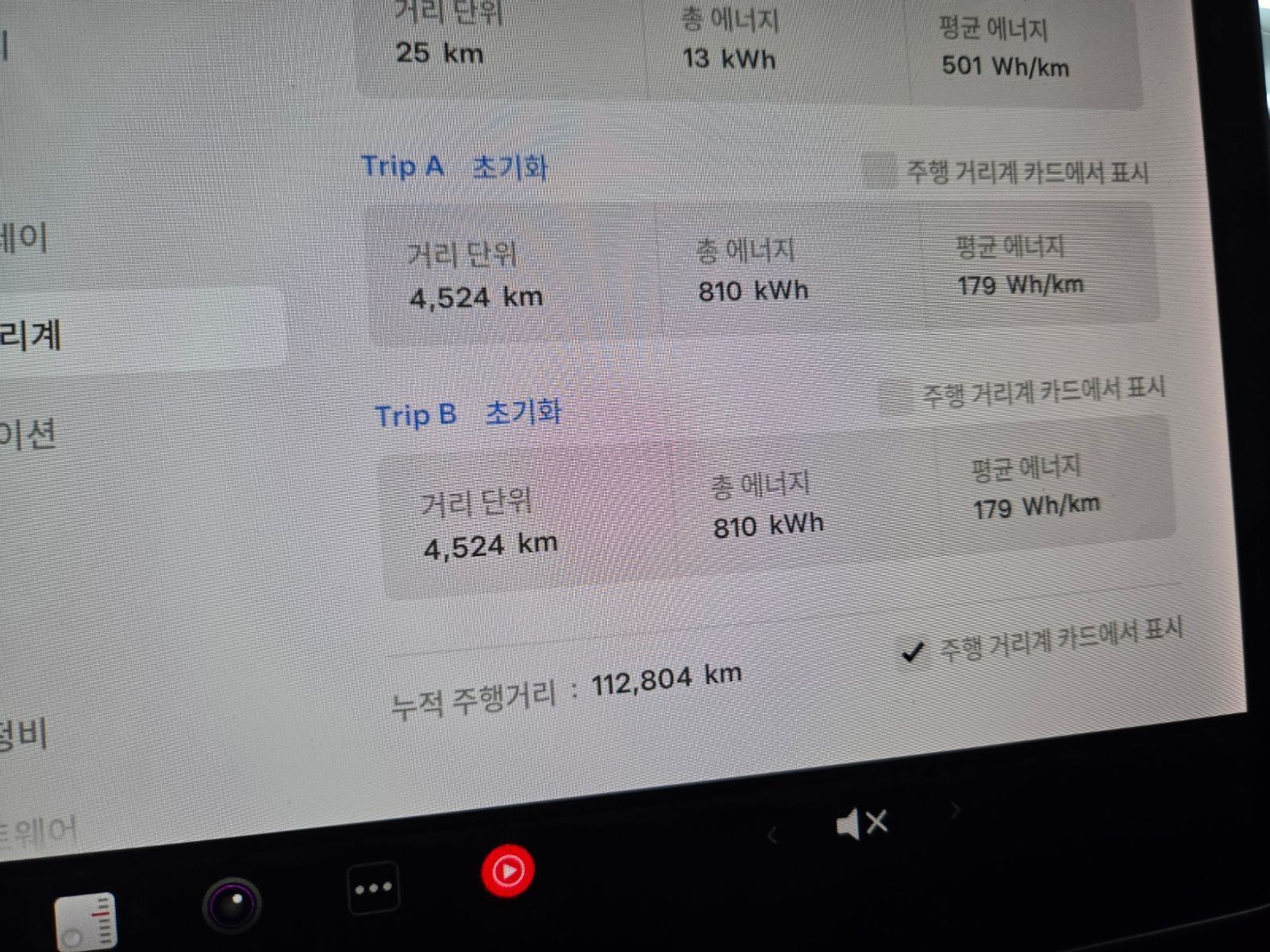Check Trip A's 주행 거리계 카드에서 표시 checkbox
Viewport: 1270px width, 952px height.
879,170
